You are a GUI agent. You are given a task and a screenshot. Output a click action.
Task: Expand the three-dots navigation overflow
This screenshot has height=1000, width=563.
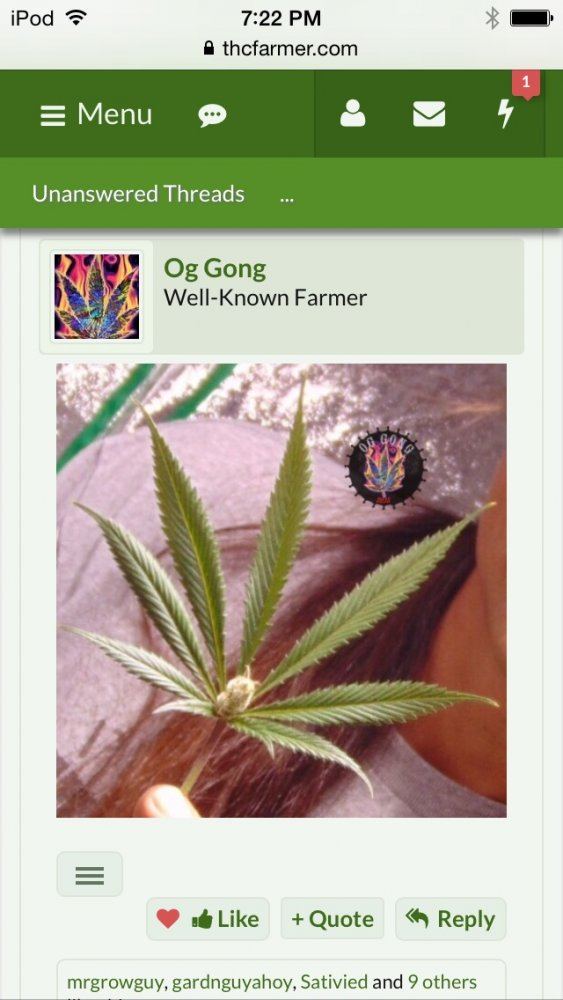(287, 196)
